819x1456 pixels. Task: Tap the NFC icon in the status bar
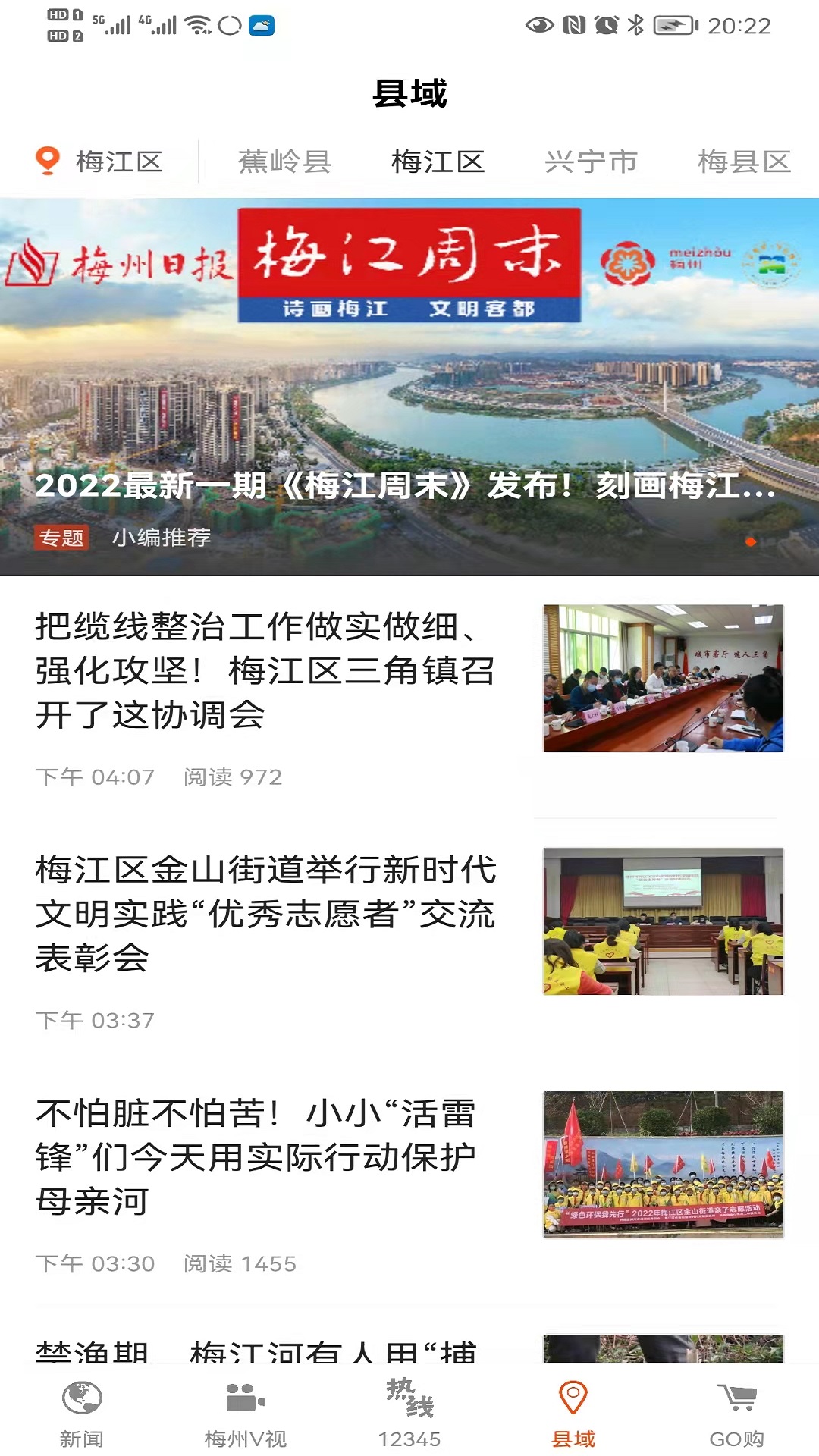pyautogui.click(x=575, y=24)
